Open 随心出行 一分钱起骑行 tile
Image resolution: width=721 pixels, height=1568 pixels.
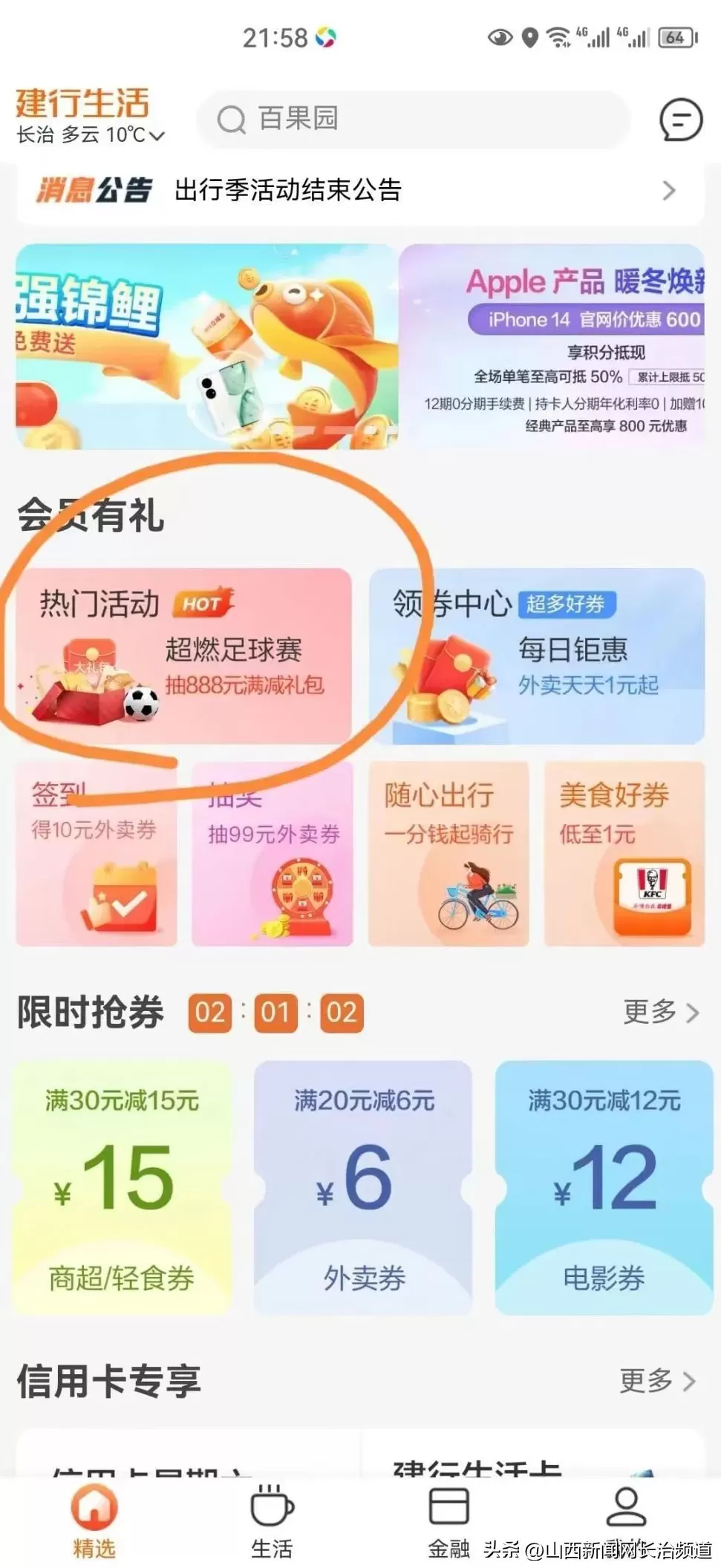(x=448, y=854)
